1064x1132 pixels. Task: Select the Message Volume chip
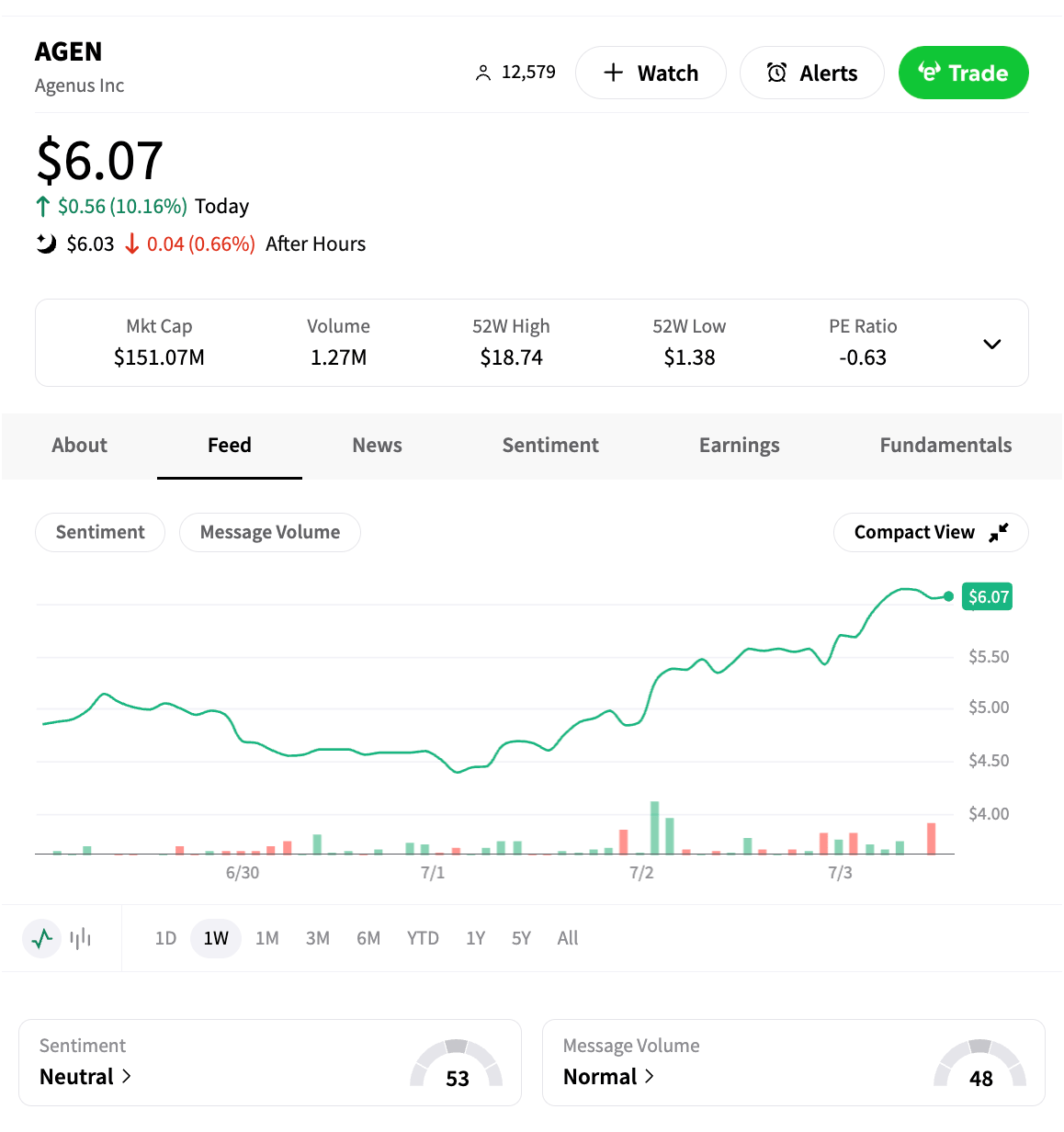269,532
